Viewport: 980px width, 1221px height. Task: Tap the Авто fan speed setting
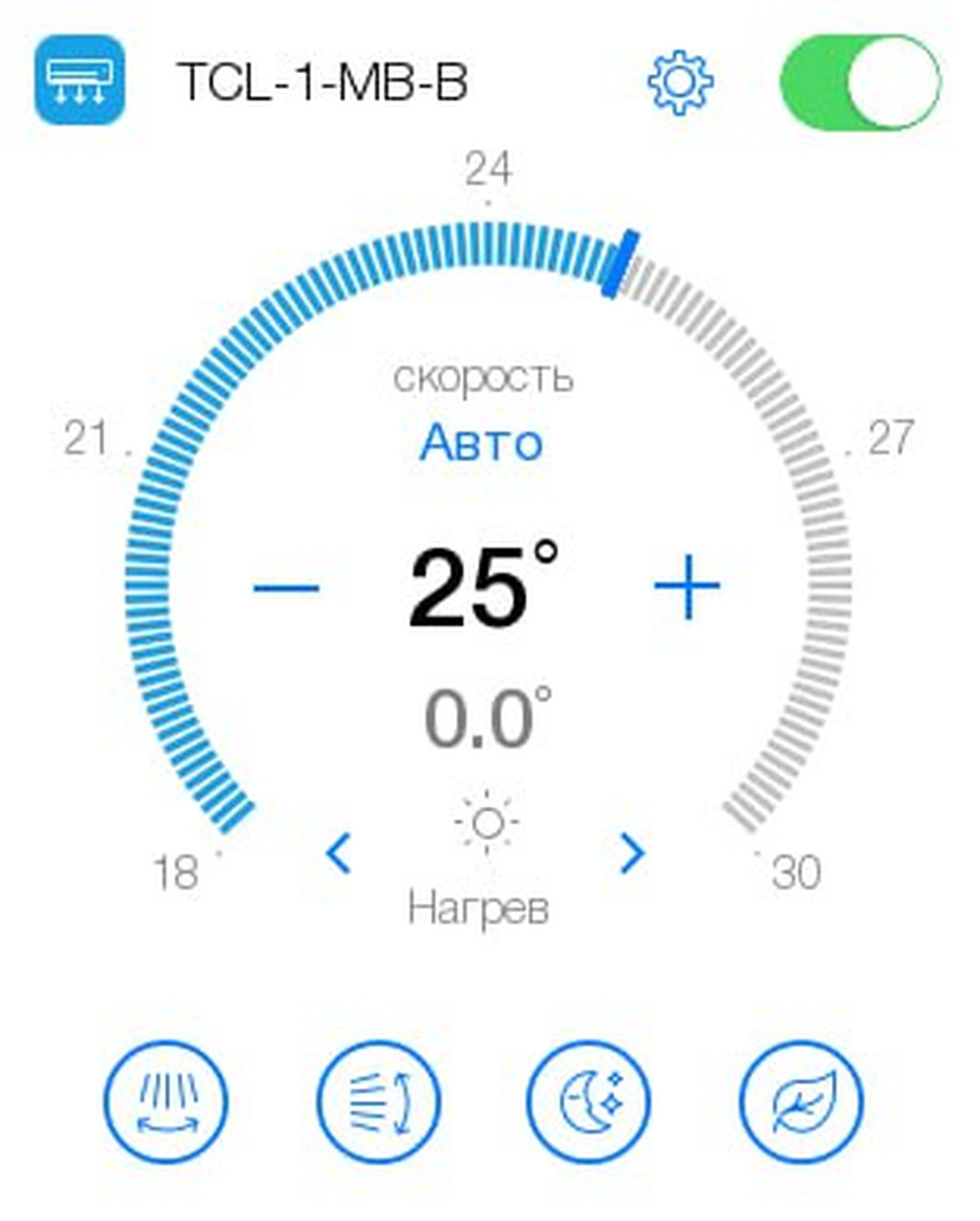481,444
